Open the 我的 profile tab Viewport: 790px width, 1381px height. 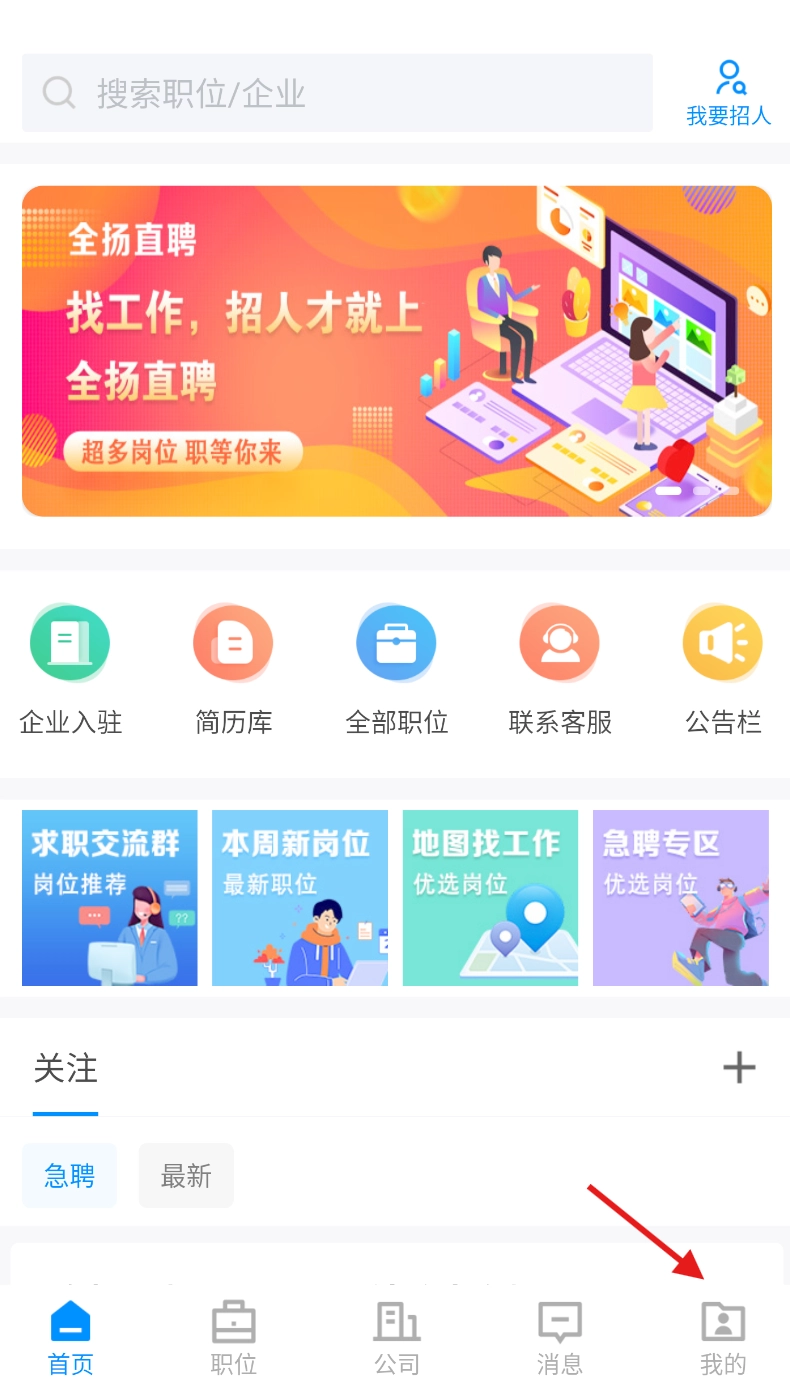pos(723,1330)
